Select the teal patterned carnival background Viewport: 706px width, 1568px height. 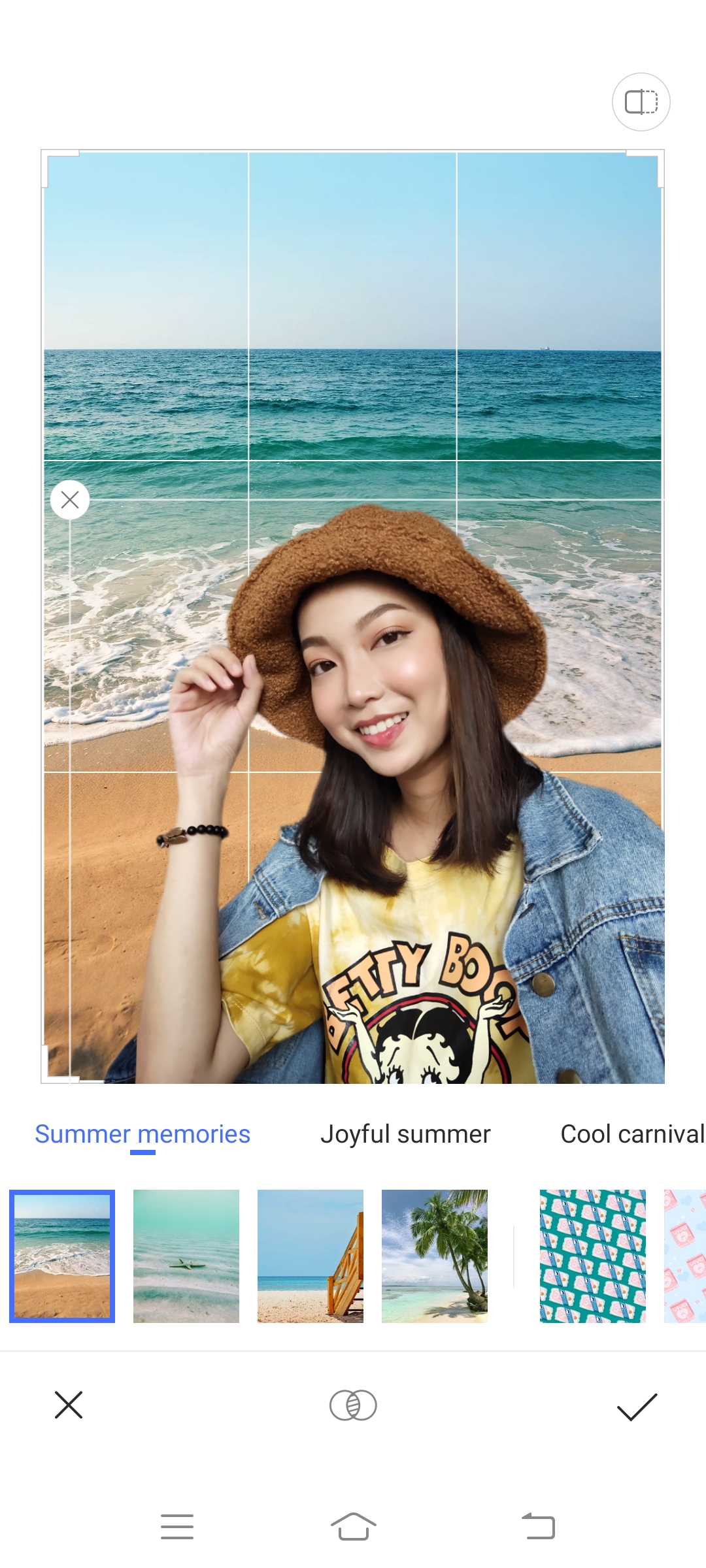[592, 1256]
